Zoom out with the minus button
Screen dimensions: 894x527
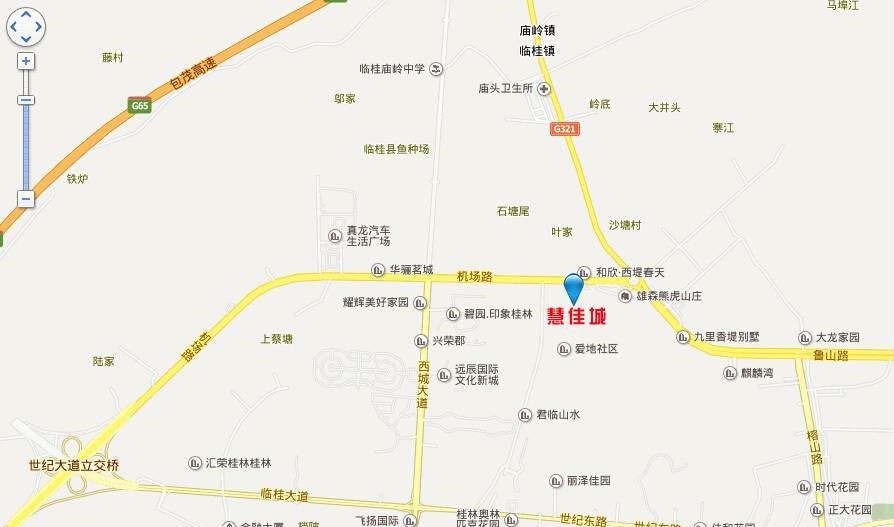tap(26, 199)
